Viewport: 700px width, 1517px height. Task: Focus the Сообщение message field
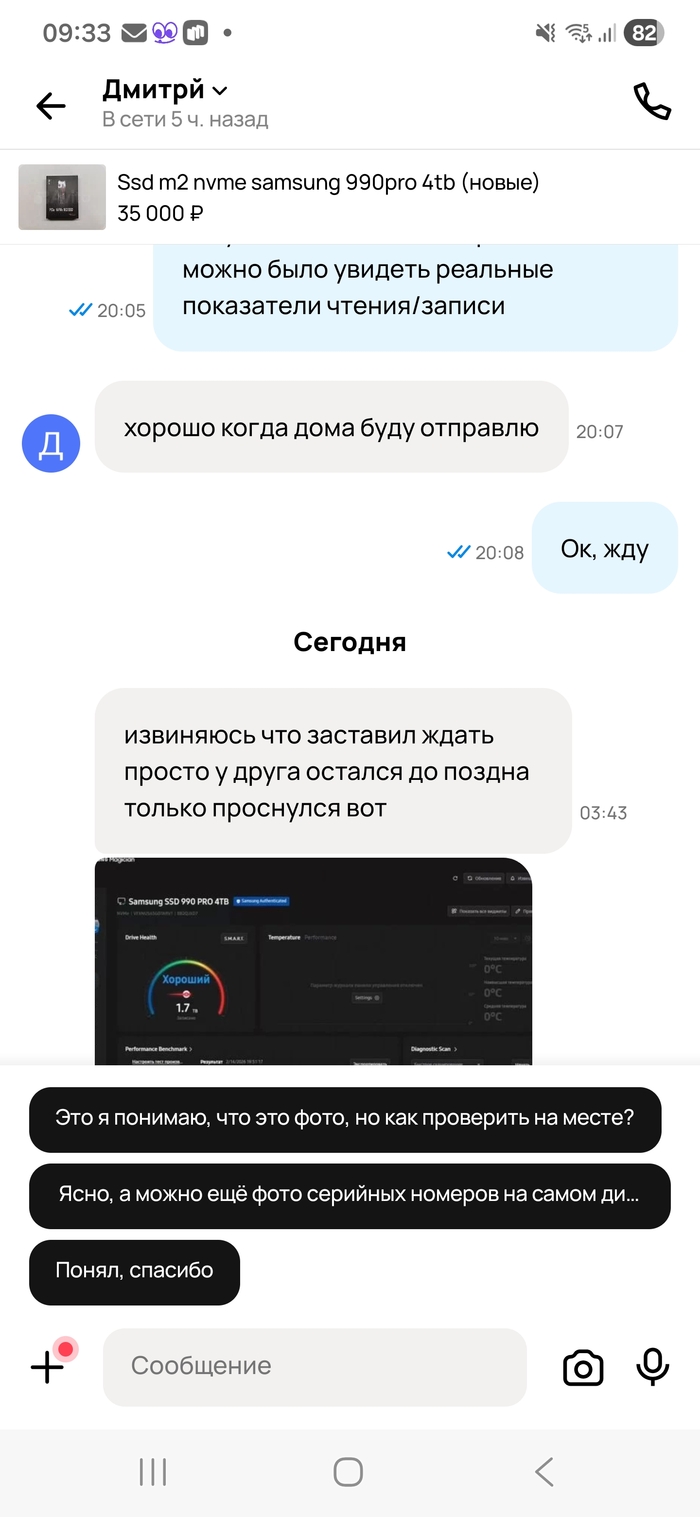[314, 1366]
